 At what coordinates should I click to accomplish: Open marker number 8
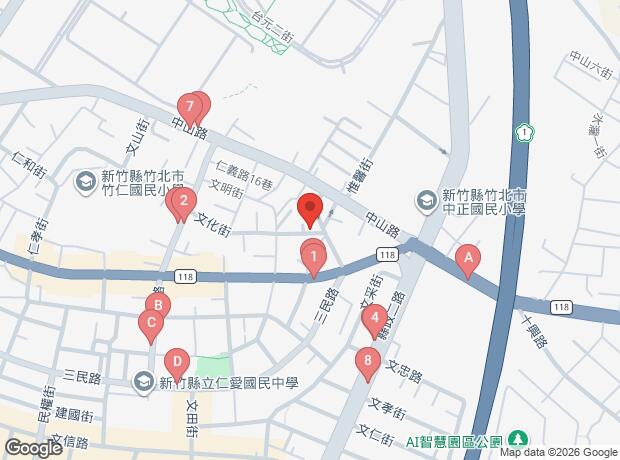point(368,361)
